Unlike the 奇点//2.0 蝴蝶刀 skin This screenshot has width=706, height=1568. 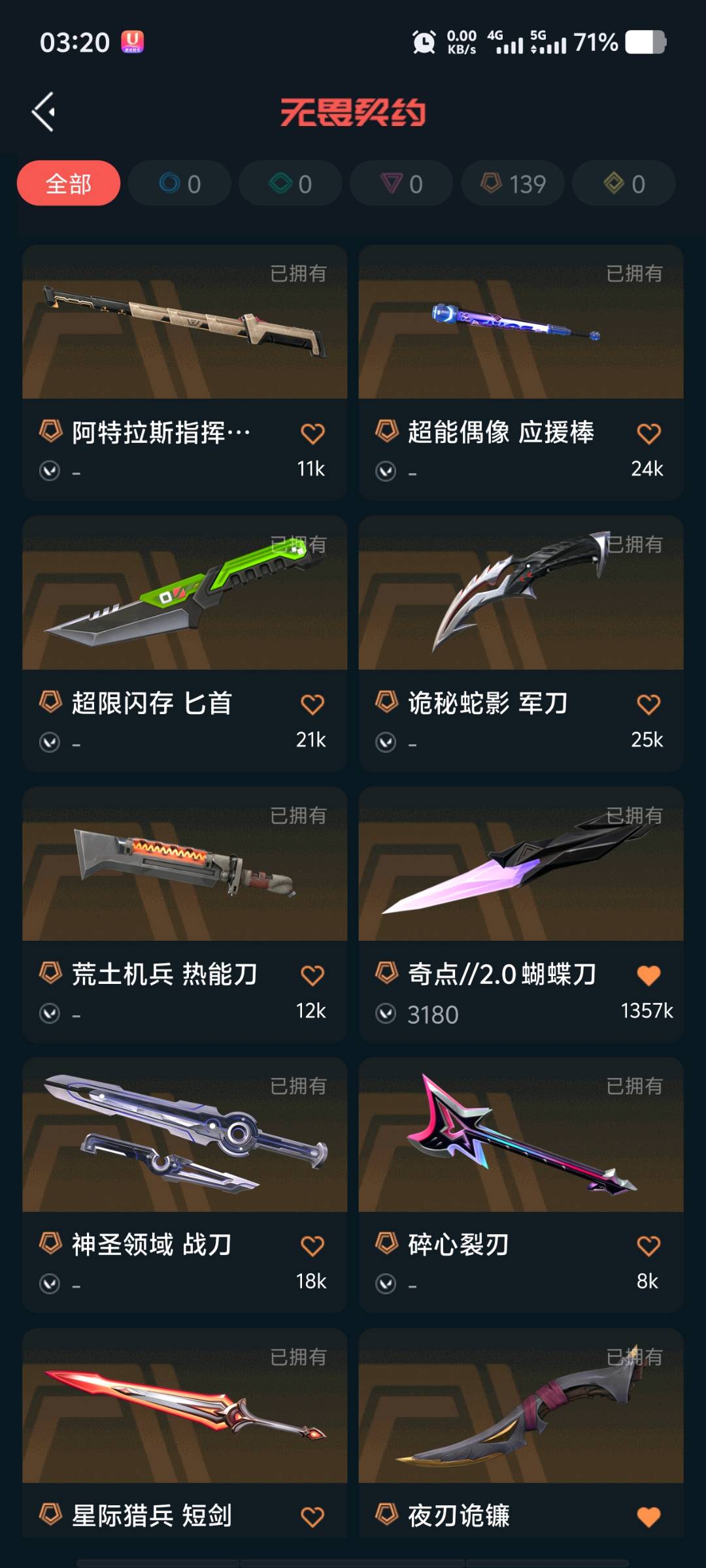648,975
